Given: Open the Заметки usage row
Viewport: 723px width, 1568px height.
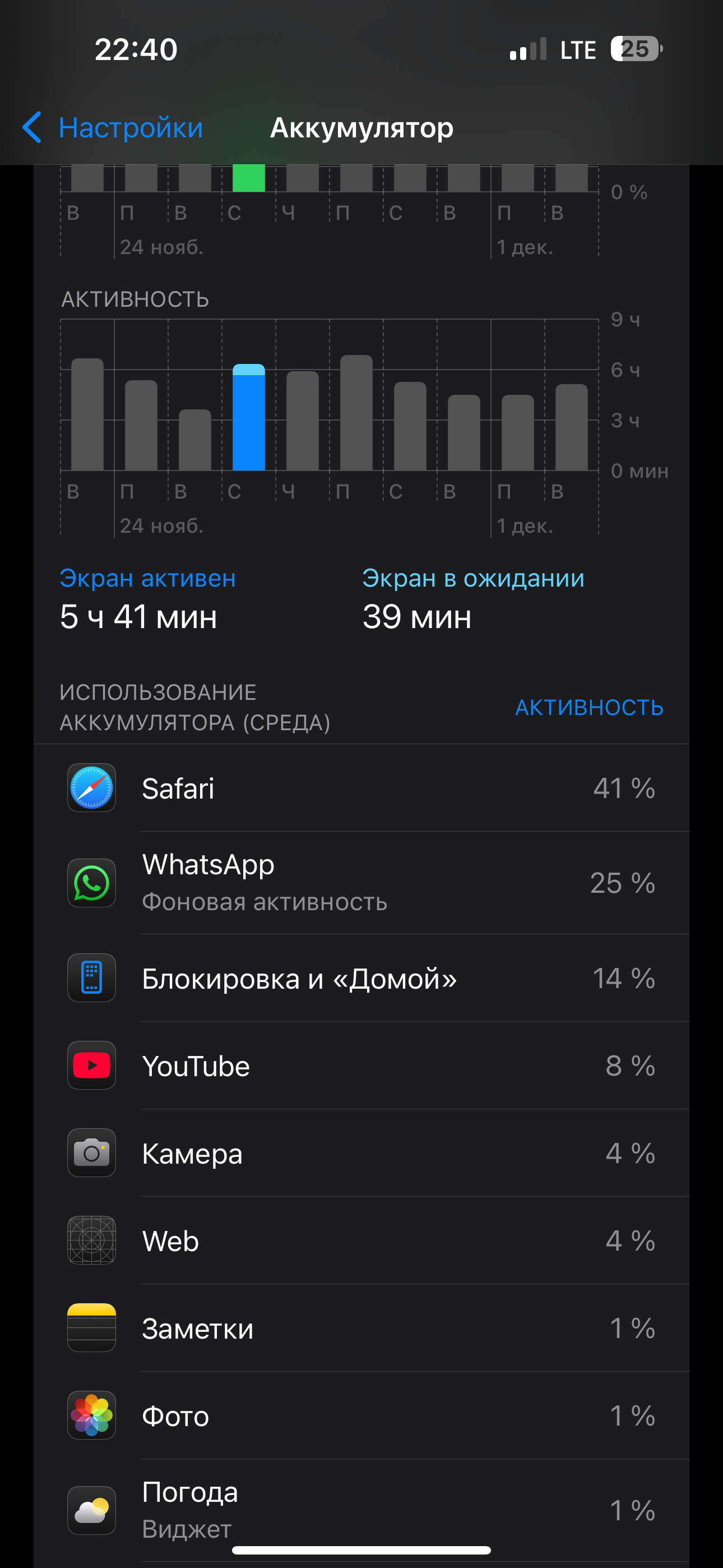Looking at the screenshot, I should (361, 1329).
